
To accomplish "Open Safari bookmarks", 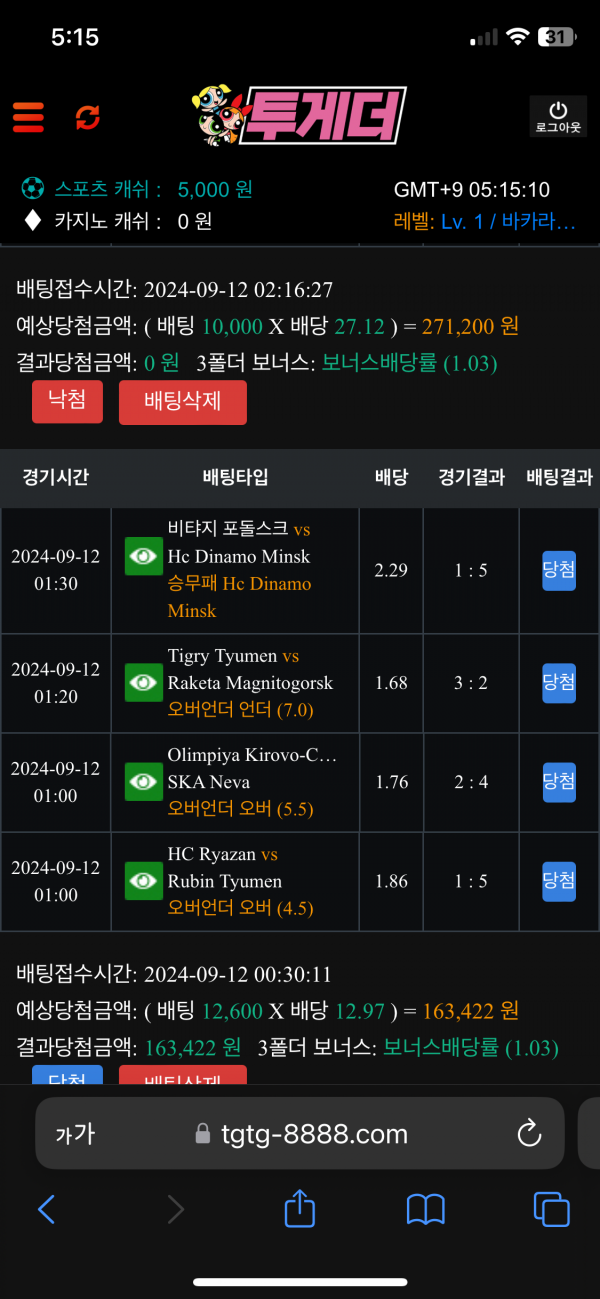I will point(426,1210).
